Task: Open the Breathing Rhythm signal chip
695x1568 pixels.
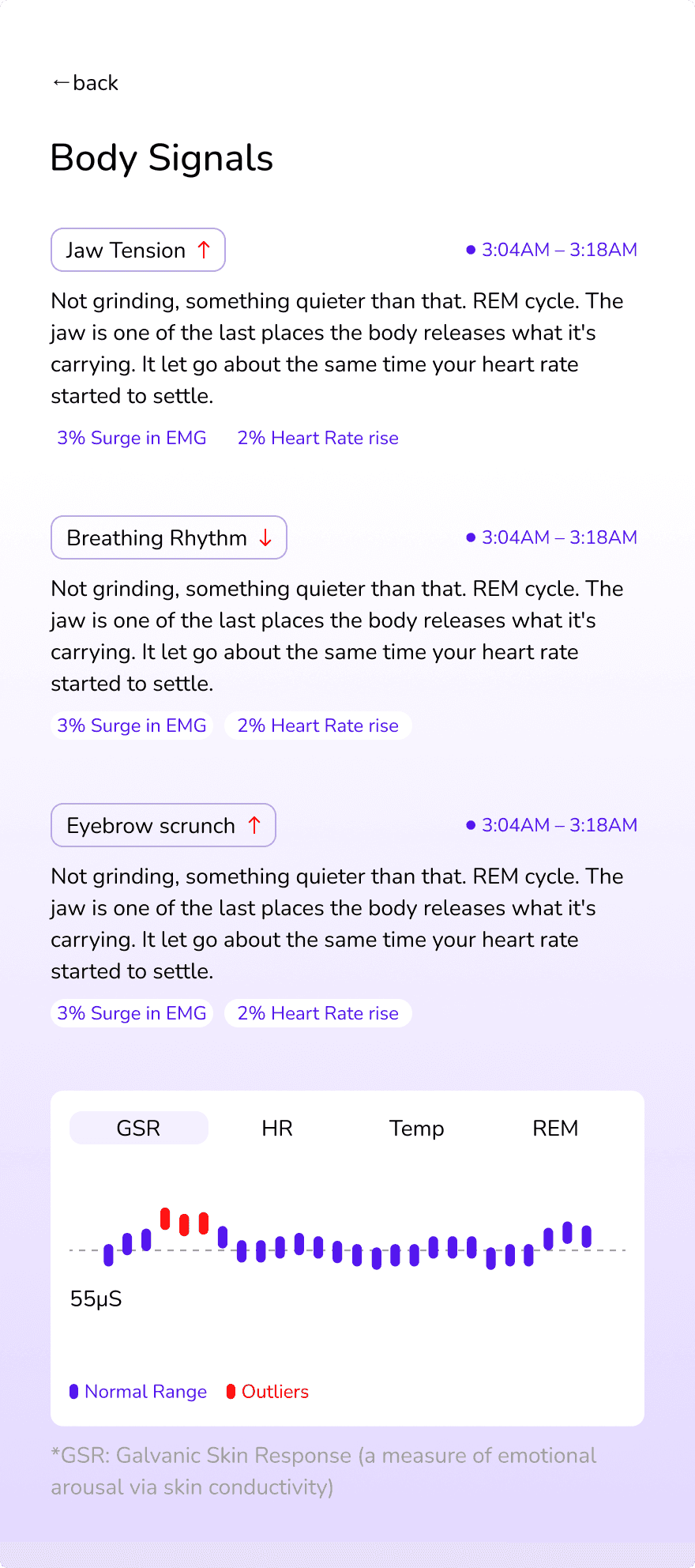Action: [168, 537]
